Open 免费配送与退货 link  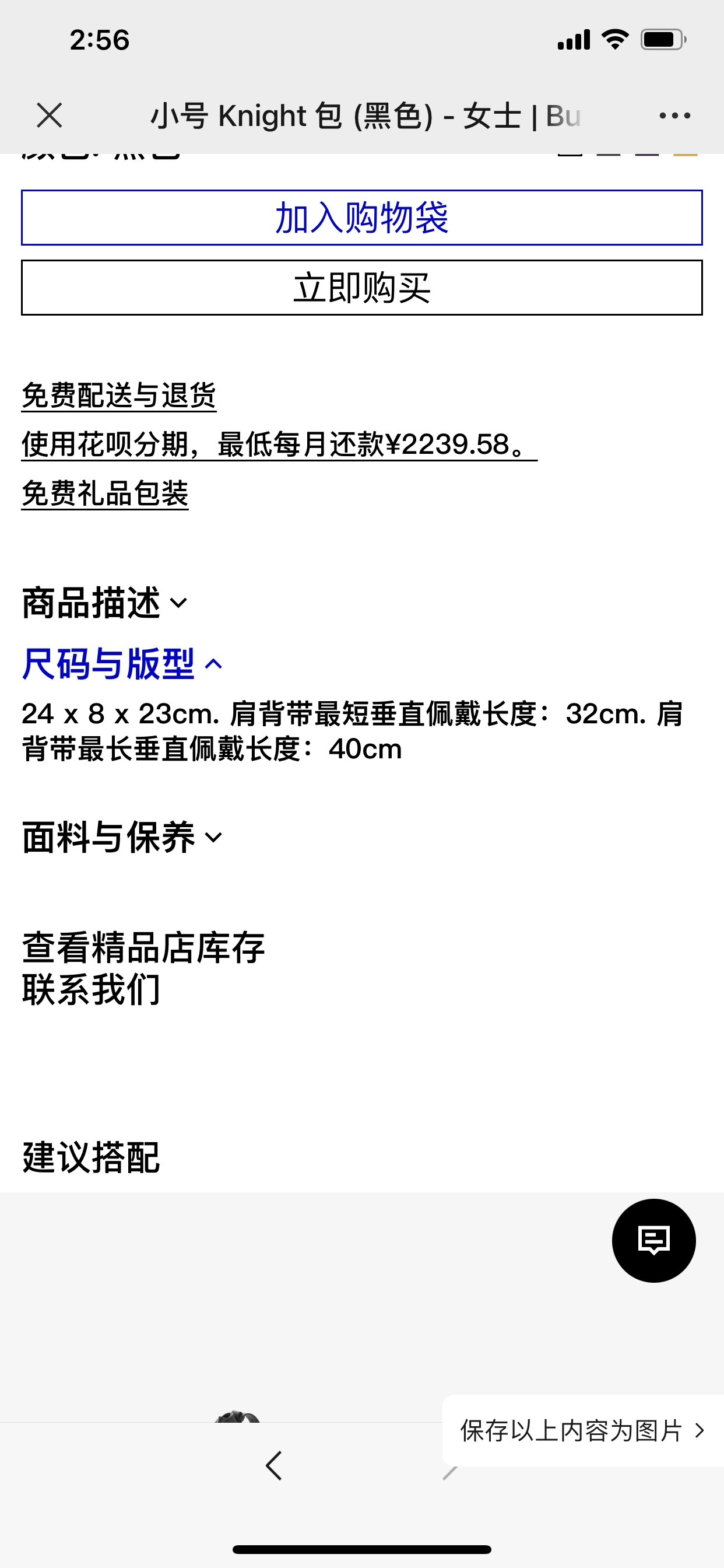click(x=119, y=395)
